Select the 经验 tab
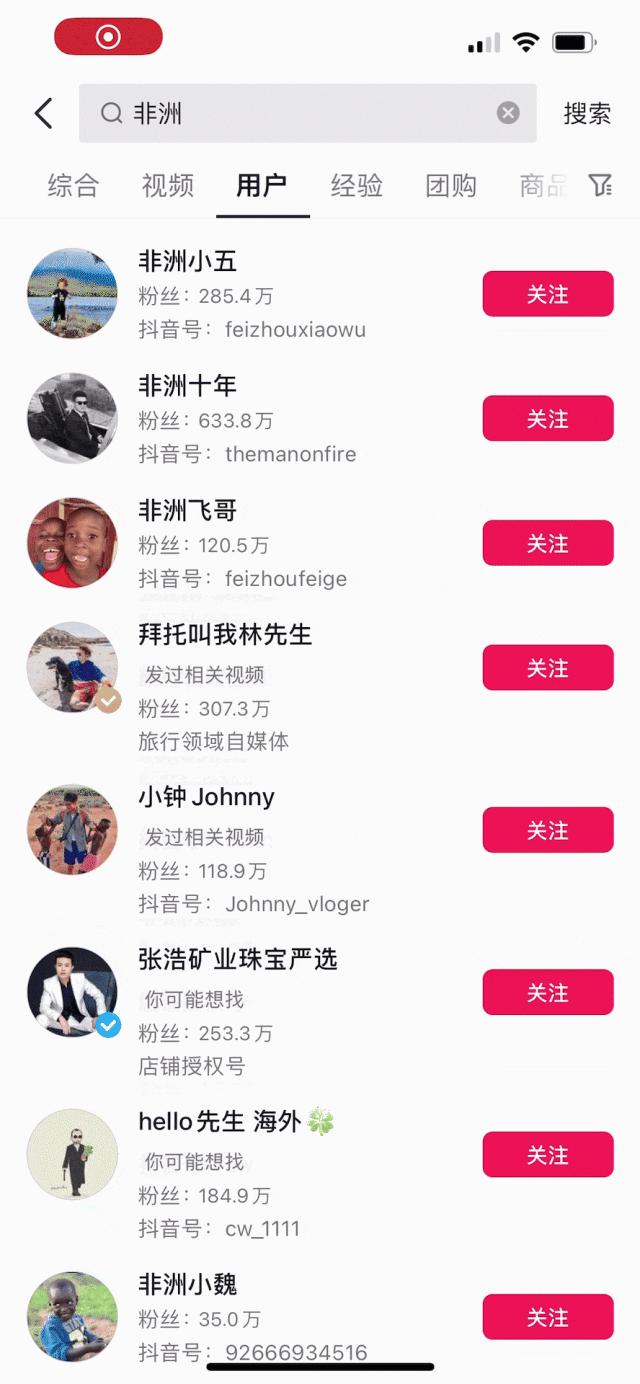Image resolution: width=640 pixels, height=1384 pixels. pyautogui.click(x=357, y=186)
